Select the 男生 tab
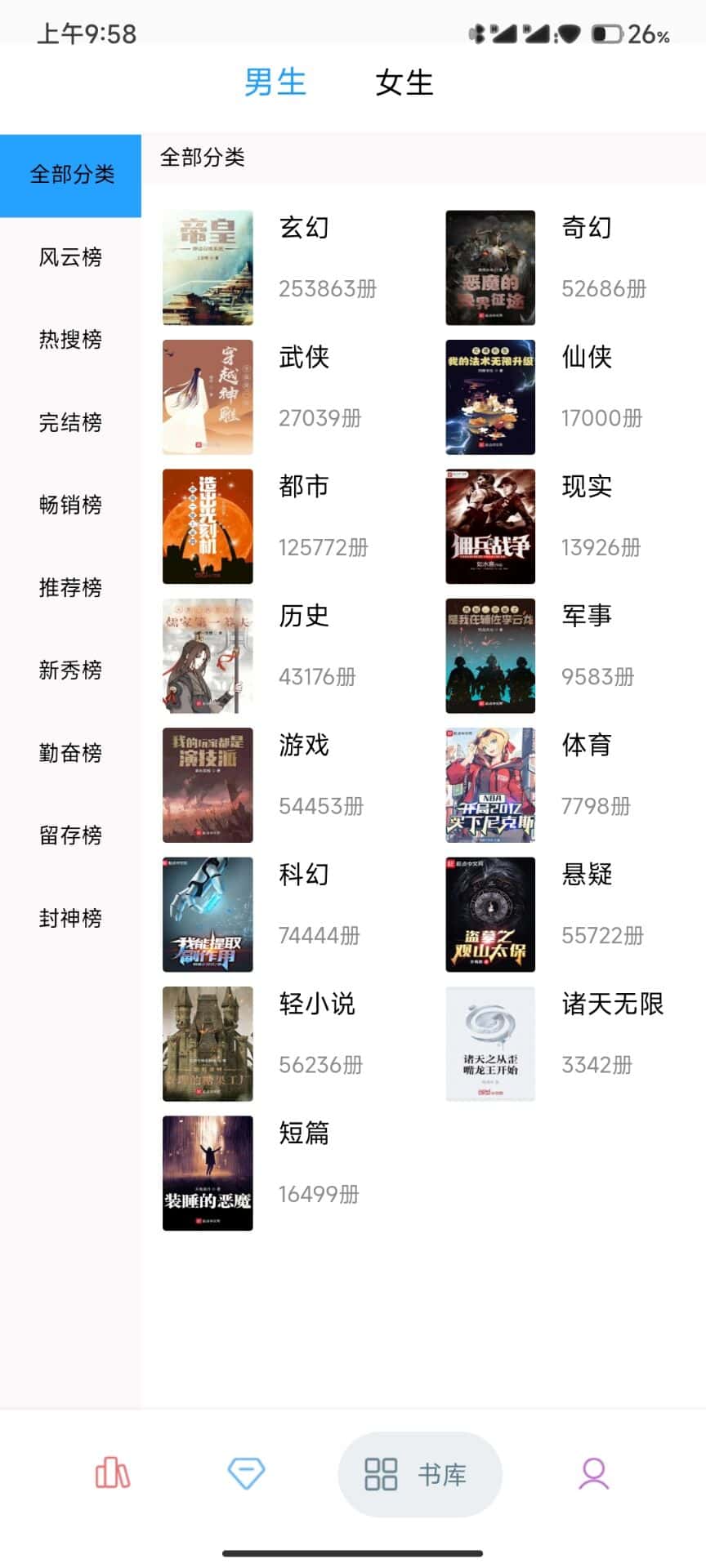 point(275,82)
